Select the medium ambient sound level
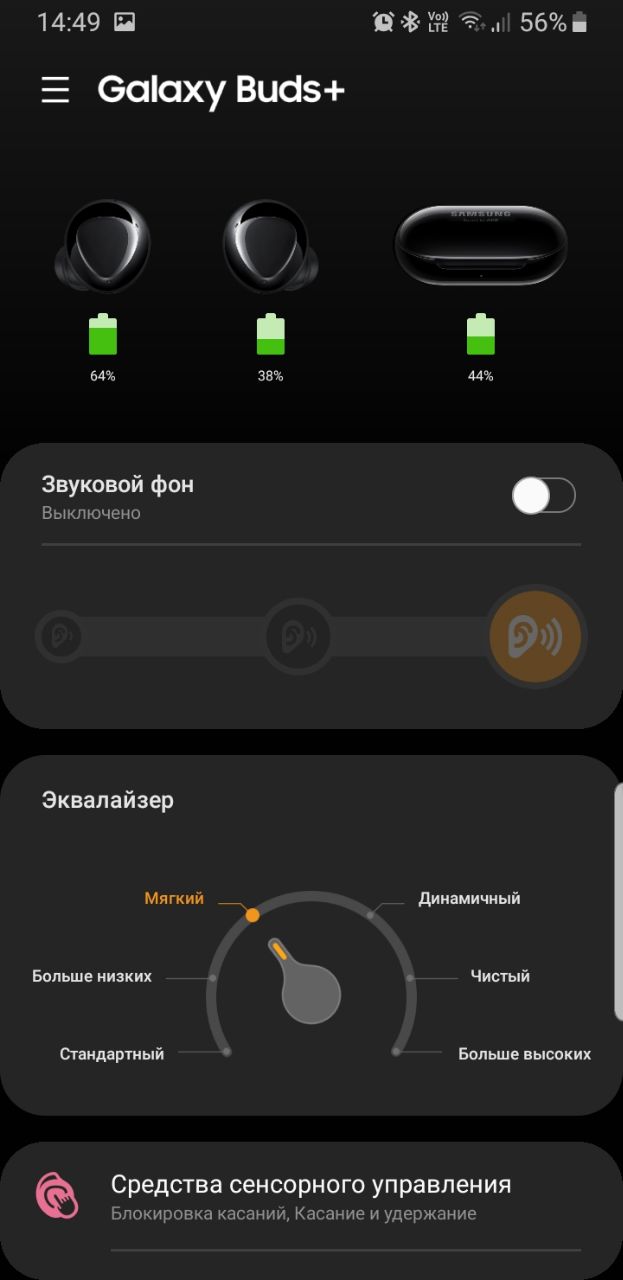The image size is (623, 1280). (x=299, y=636)
